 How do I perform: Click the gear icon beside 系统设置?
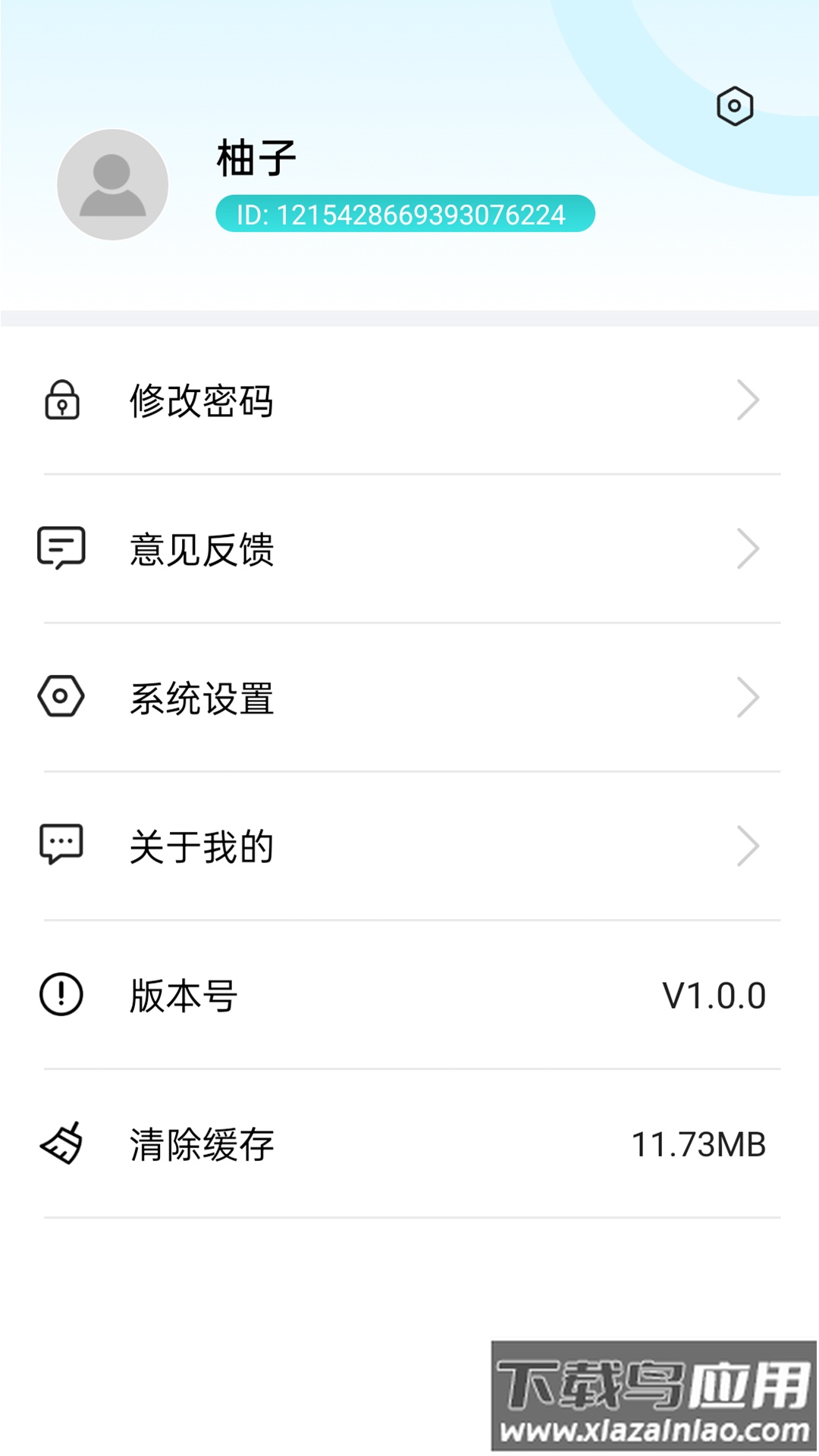[x=61, y=697]
